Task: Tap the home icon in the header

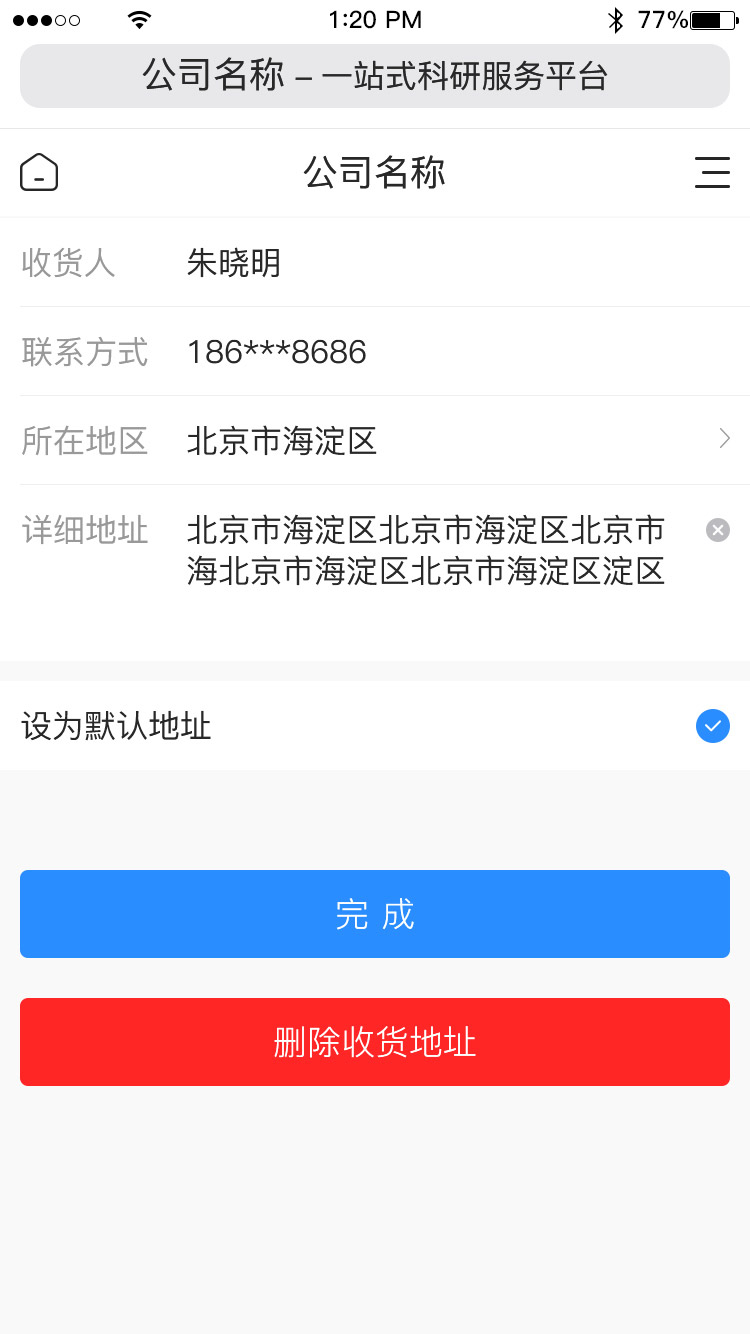Action: pos(39,172)
